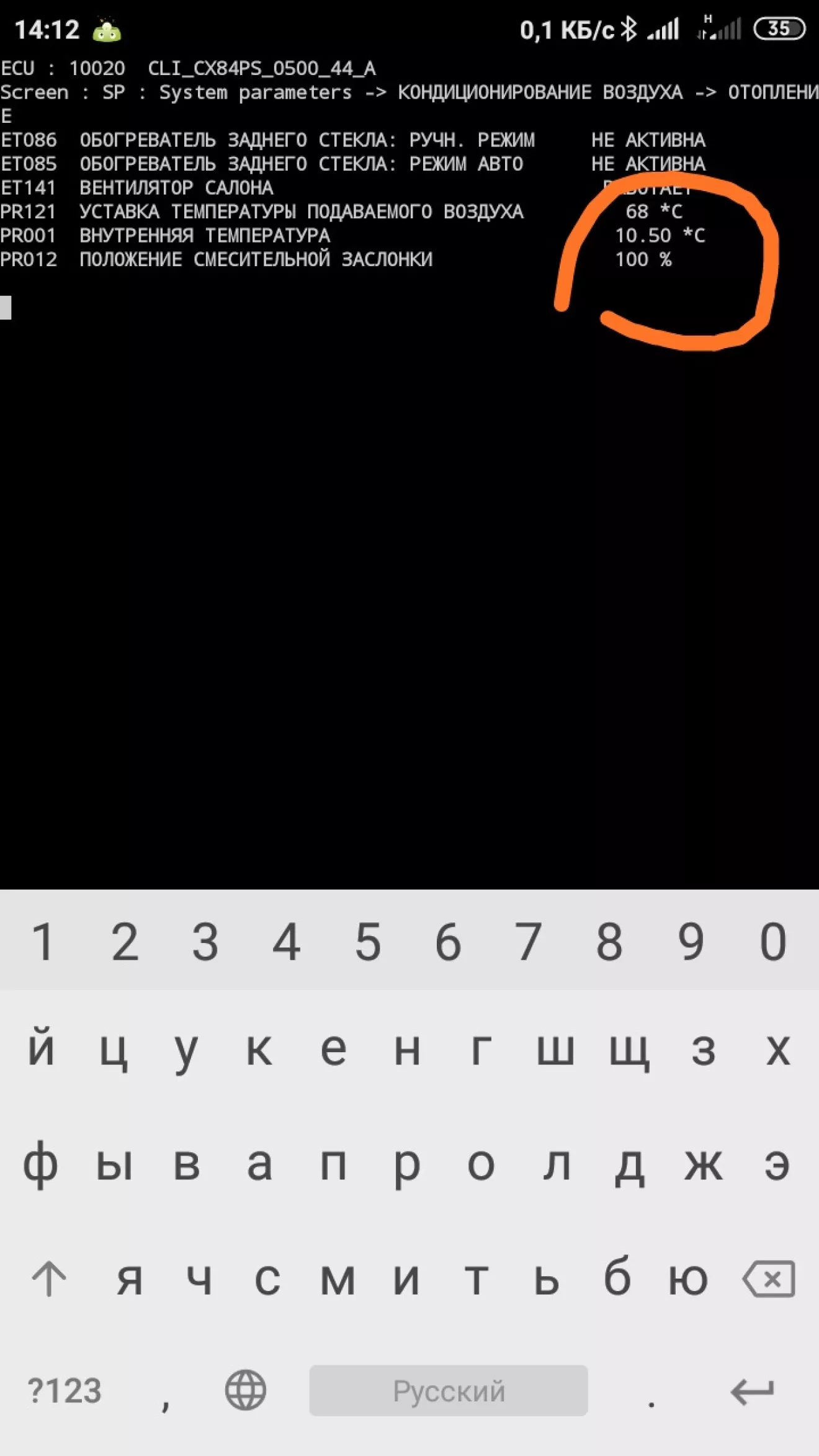Tap the globe language switch key

pyautogui.click(x=246, y=1390)
